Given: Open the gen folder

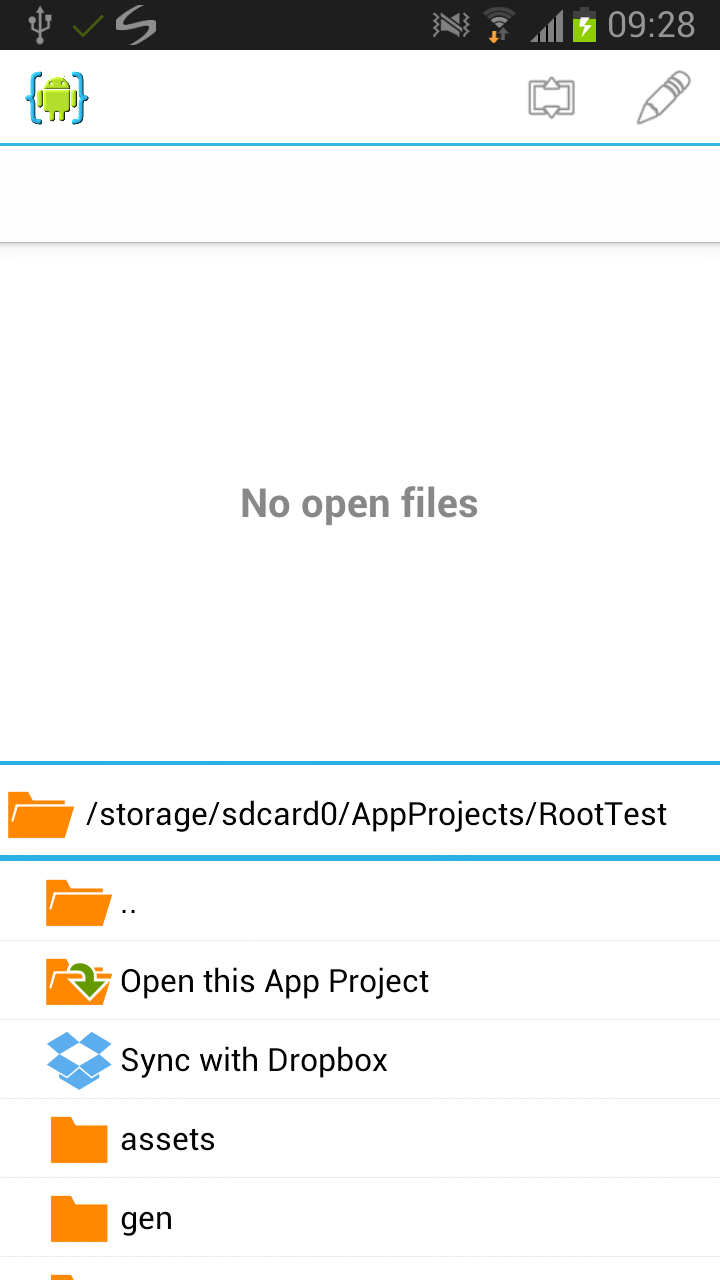Looking at the screenshot, I should click(x=360, y=1218).
